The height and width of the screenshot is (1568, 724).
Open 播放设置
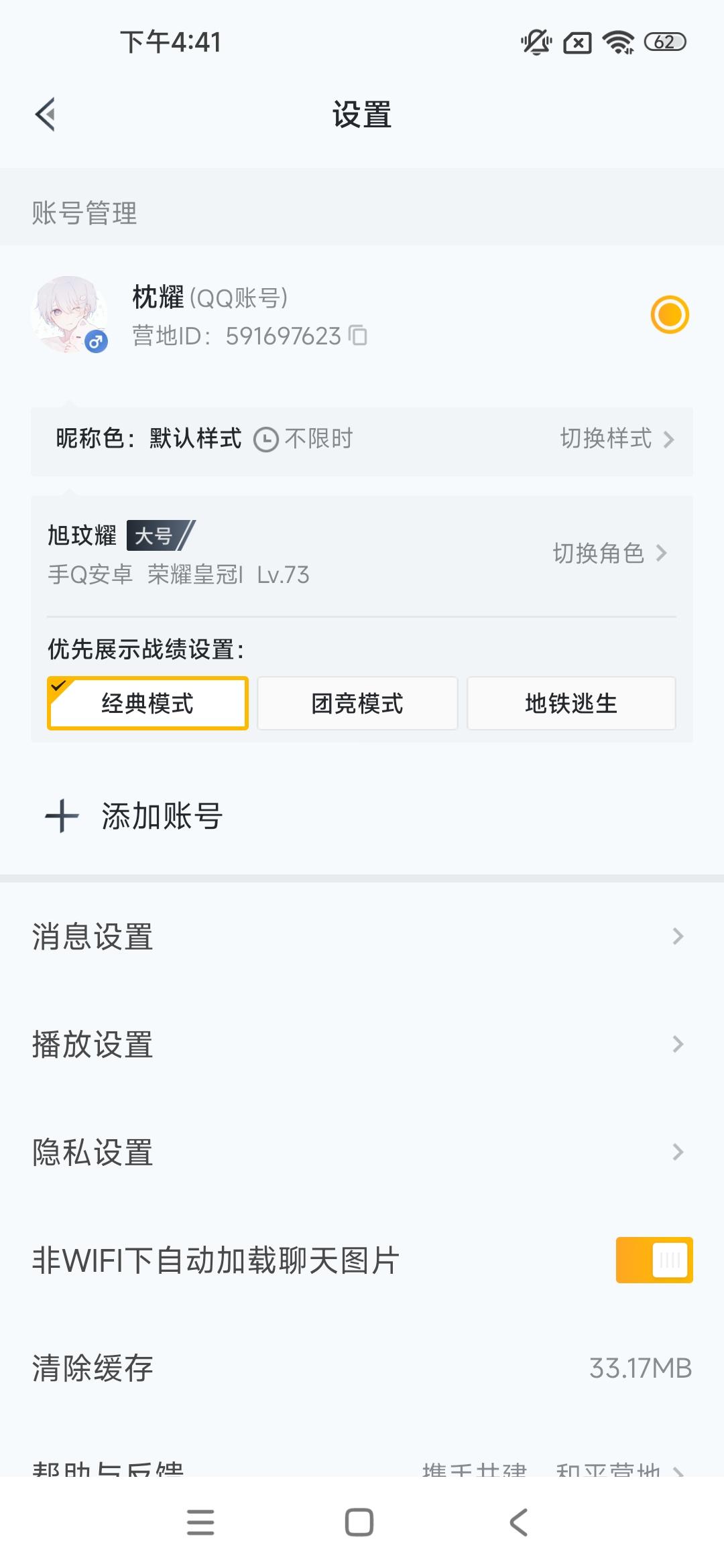(x=90, y=1045)
